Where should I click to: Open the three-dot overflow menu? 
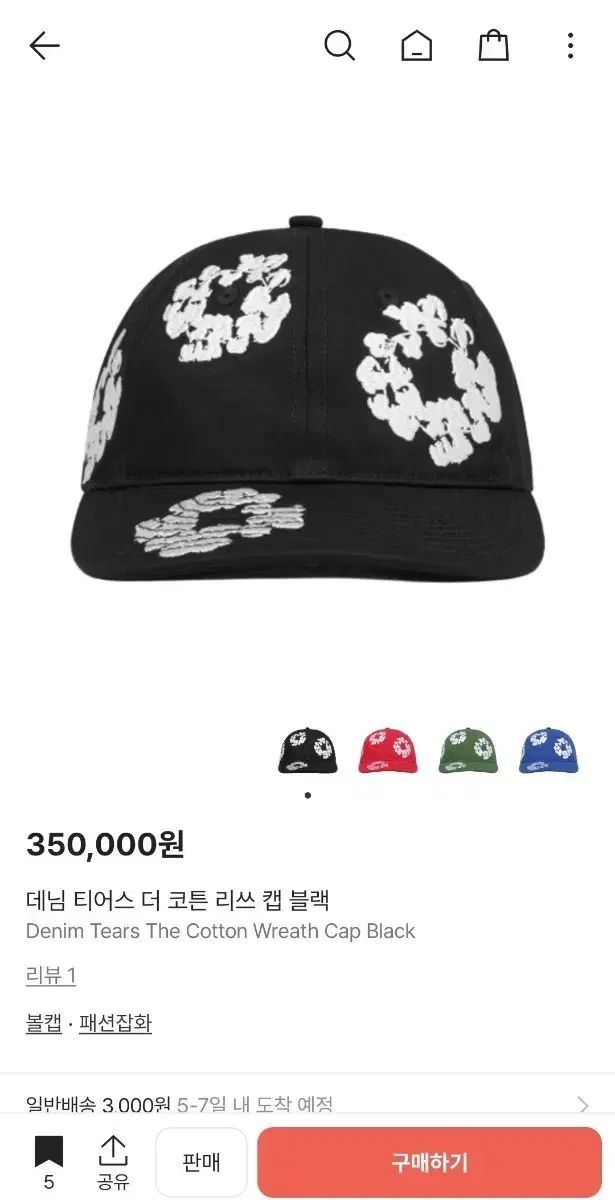[x=570, y=46]
